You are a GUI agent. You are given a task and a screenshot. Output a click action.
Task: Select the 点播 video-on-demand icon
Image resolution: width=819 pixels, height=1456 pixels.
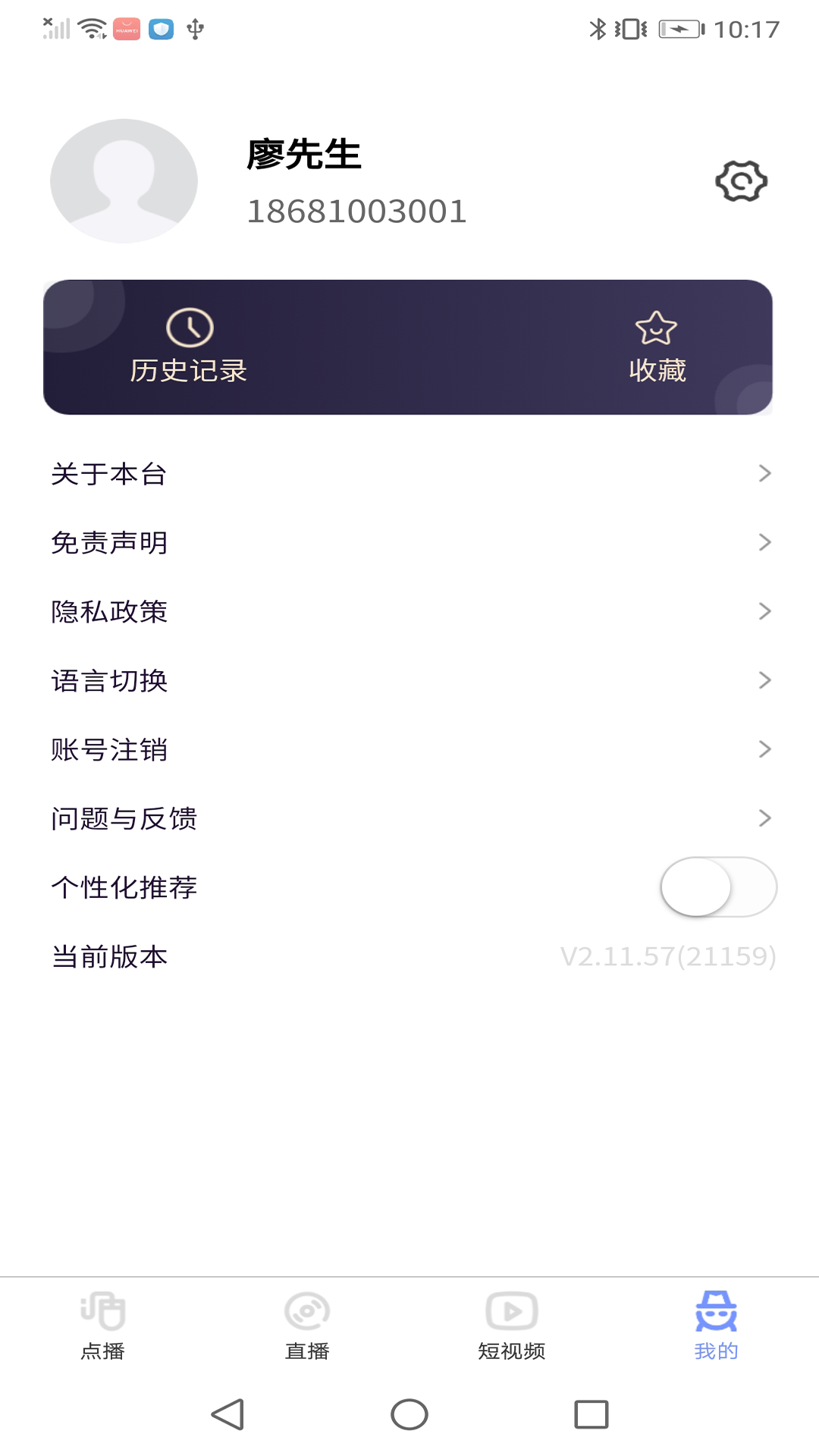[x=102, y=1310]
